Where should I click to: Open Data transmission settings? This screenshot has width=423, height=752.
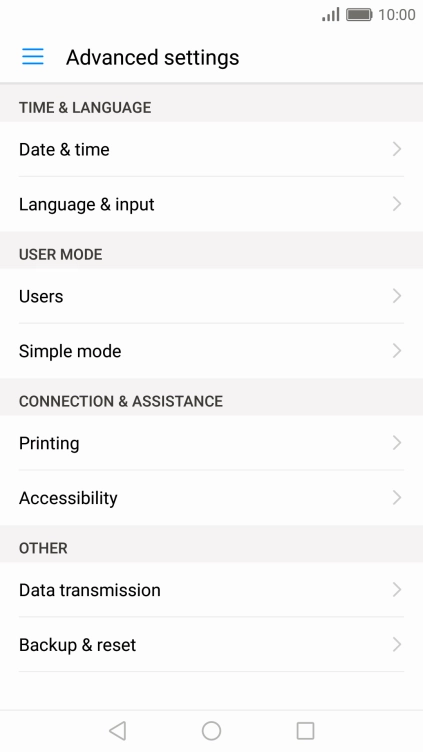coord(212,590)
